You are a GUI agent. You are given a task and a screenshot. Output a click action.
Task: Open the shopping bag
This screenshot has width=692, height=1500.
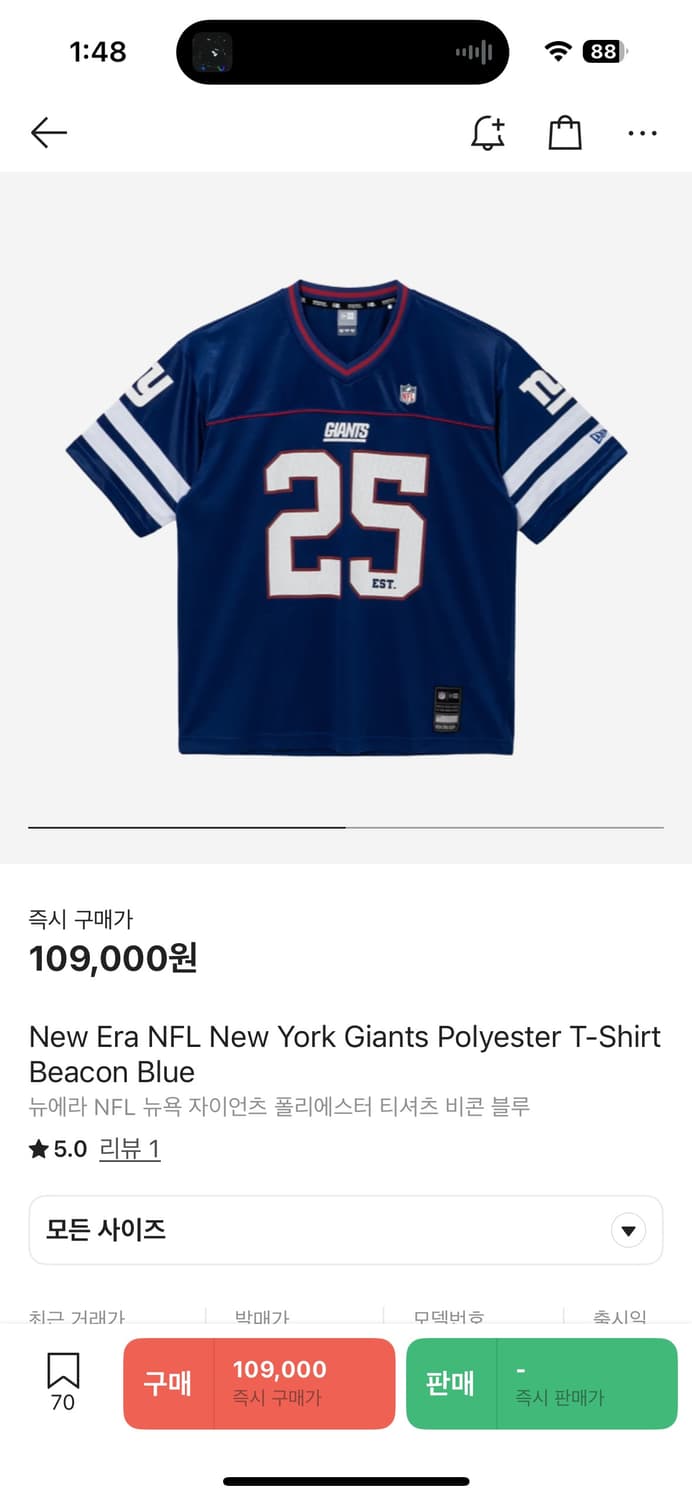(x=565, y=133)
